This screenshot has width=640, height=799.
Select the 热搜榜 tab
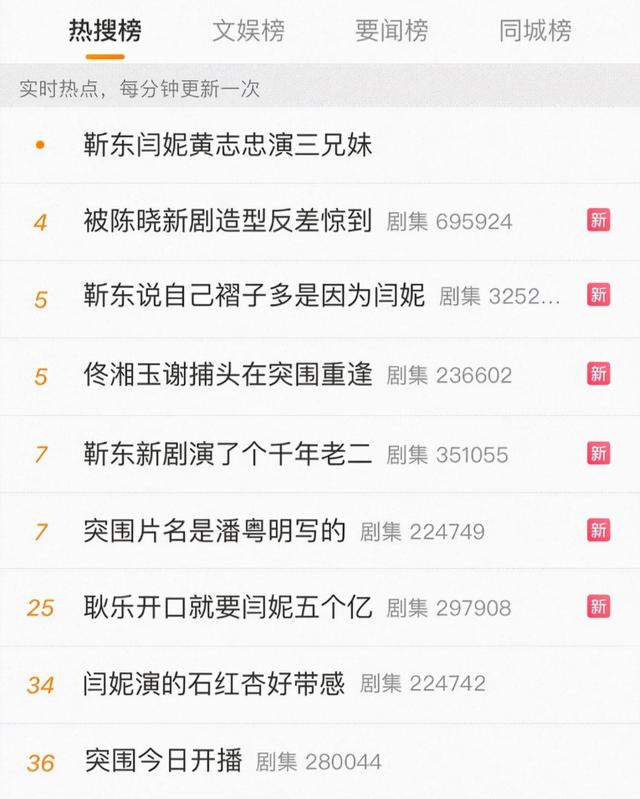click(105, 30)
